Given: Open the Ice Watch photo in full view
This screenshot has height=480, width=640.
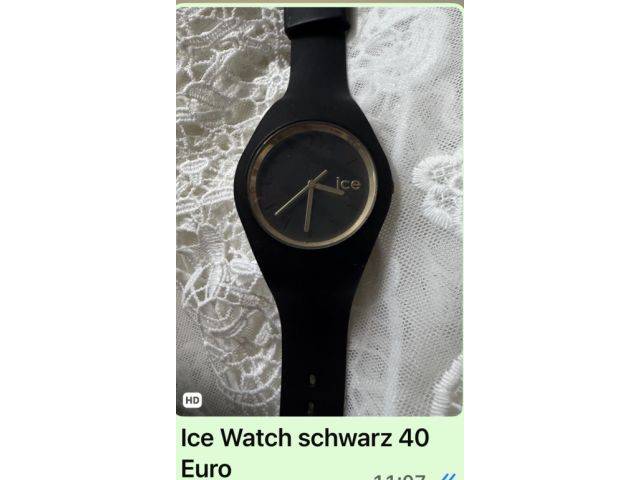Looking at the screenshot, I should pyautogui.click(x=319, y=210).
